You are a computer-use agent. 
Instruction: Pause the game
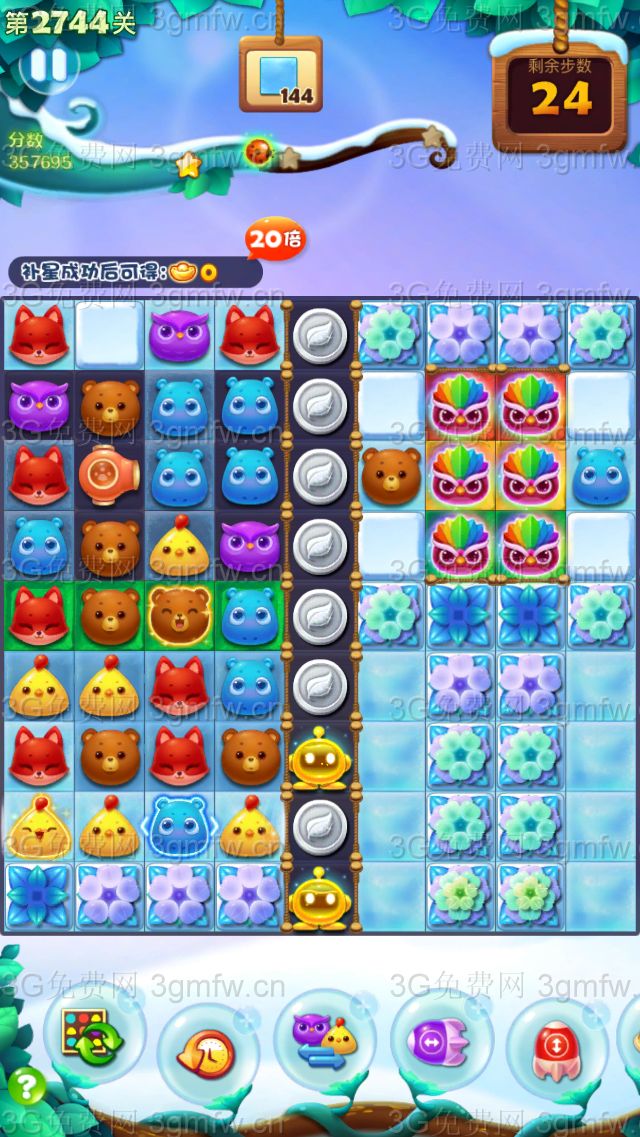47,65
